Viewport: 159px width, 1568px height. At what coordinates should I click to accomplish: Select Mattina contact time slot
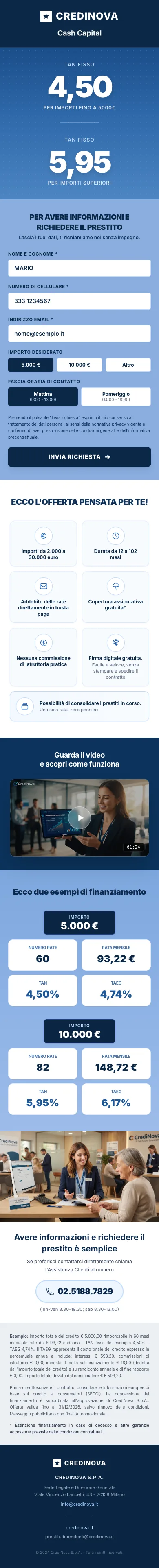(43, 396)
